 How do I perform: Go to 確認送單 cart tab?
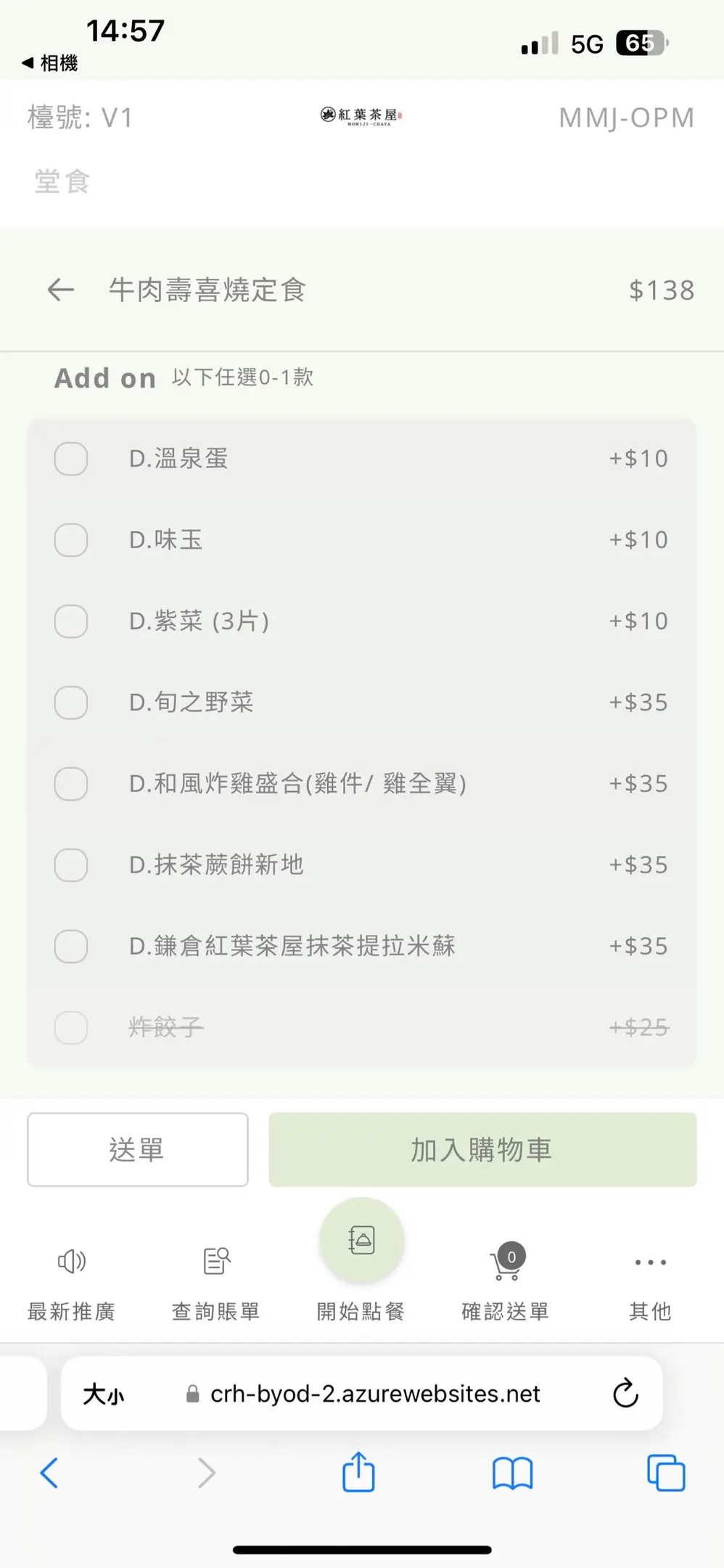tap(506, 1283)
